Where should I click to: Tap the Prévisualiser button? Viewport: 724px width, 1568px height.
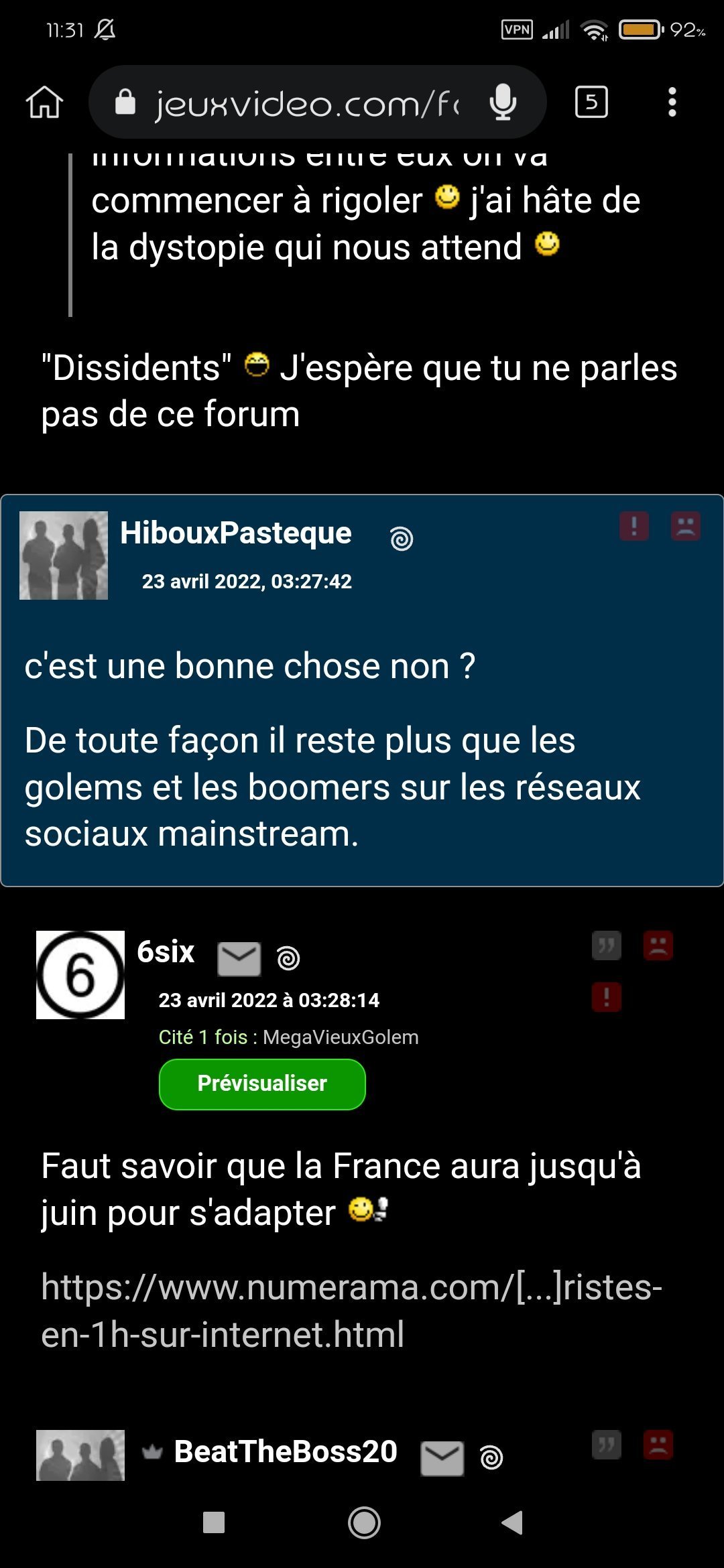click(x=262, y=1084)
